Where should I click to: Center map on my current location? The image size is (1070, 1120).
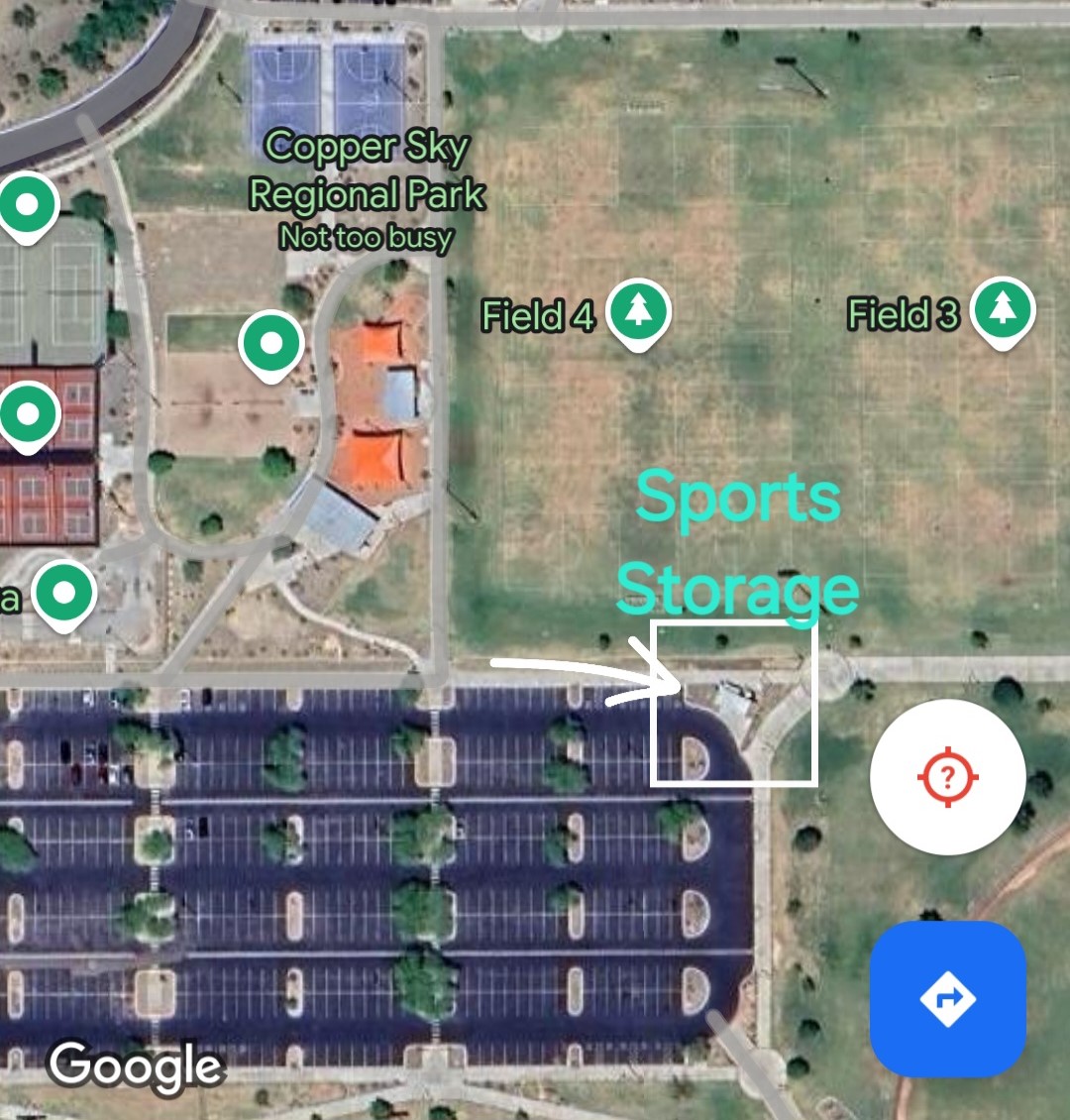pyautogui.click(x=947, y=777)
